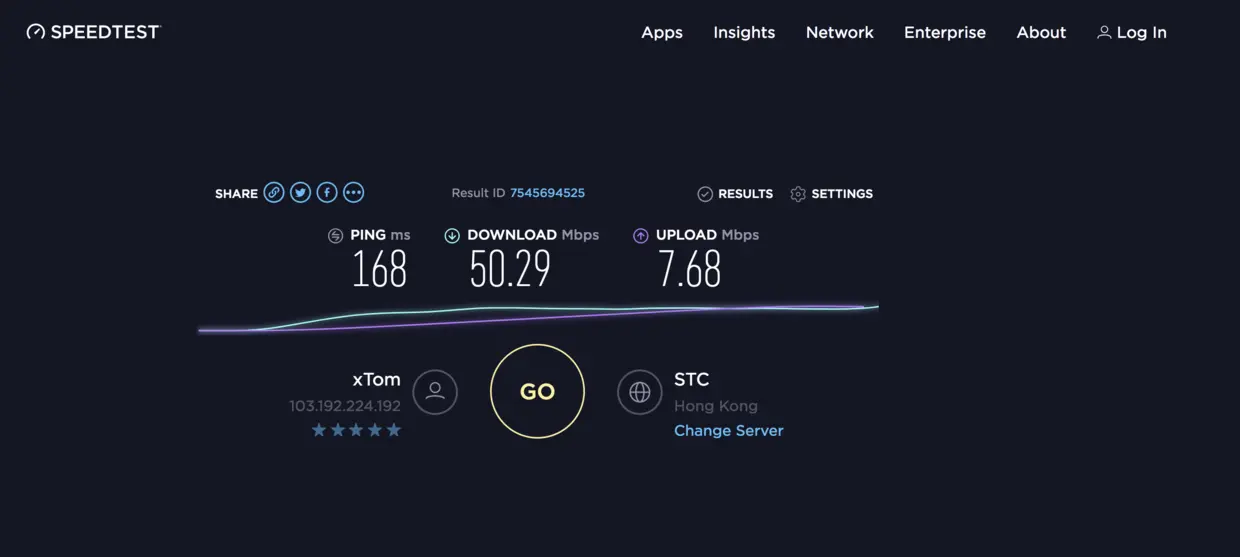This screenshot has width=1240, height=557.
Task: Open SETTINGS
Action: [x=831, y=194]
